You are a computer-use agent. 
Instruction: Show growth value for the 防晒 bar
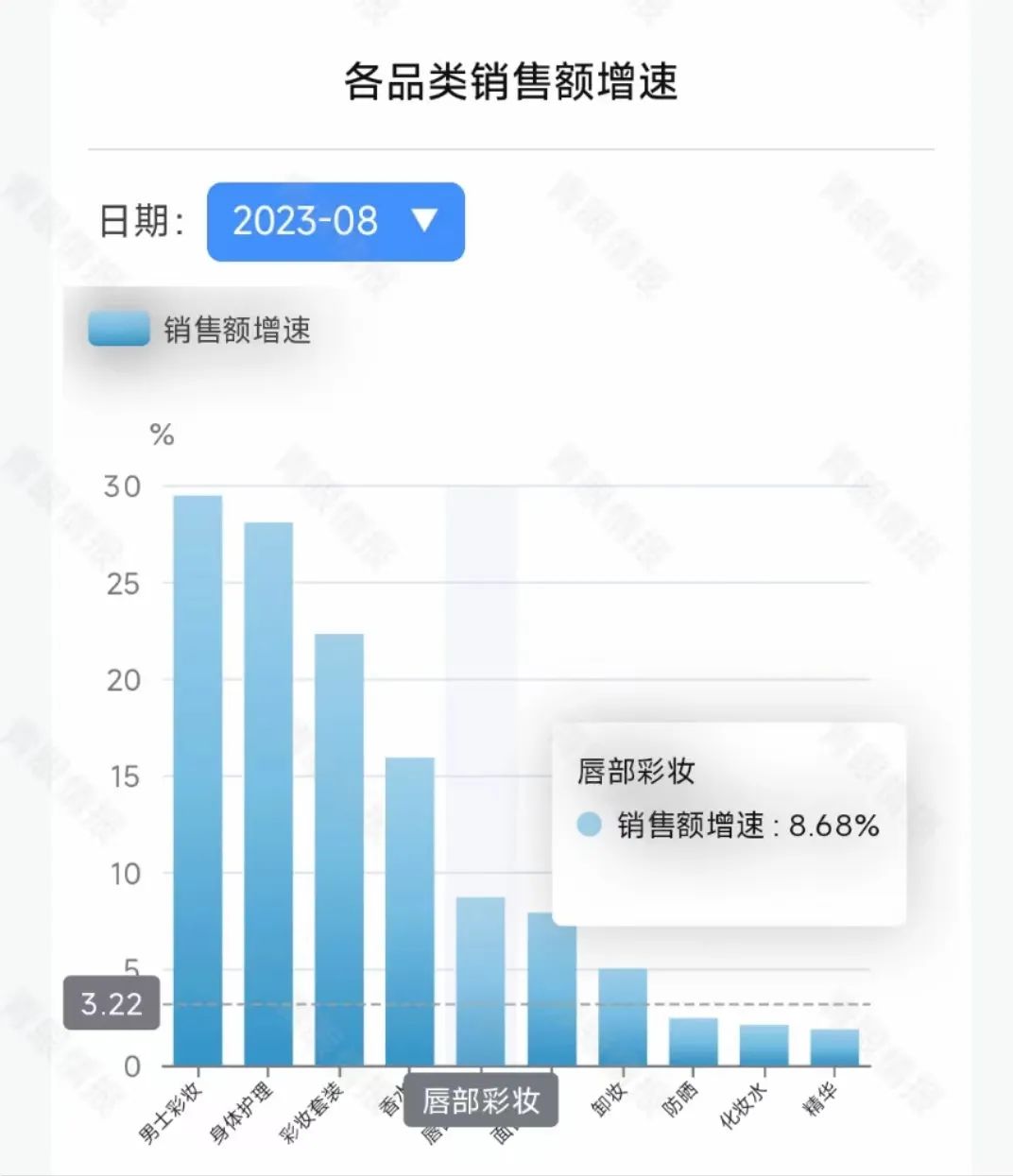pyautogui.click(x=693, y=1041)
